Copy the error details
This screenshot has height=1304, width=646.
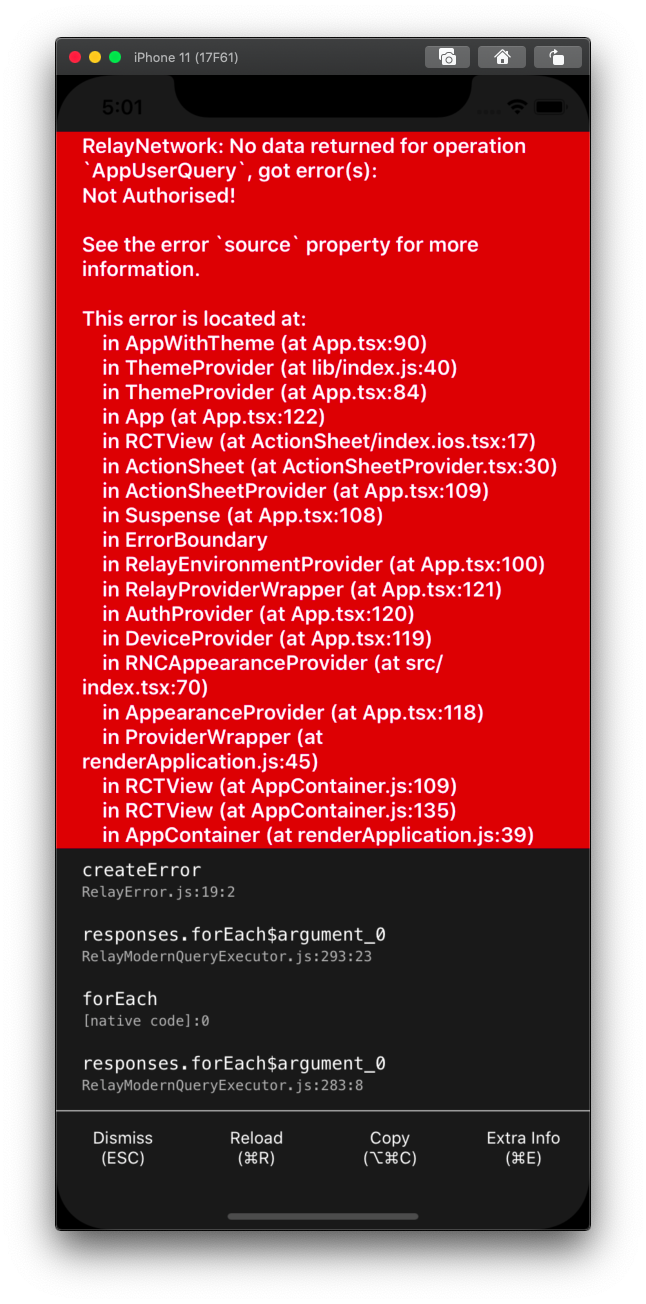pos(389,1148)
